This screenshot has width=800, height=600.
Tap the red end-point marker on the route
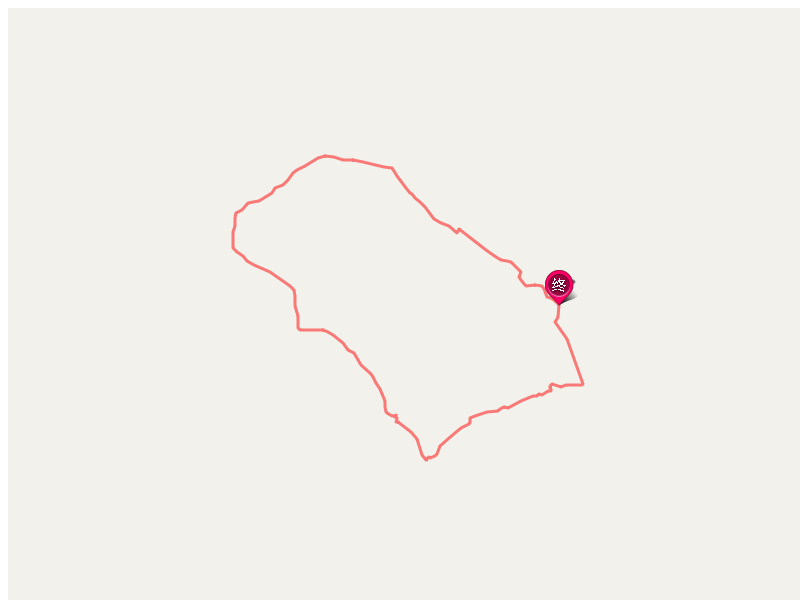pos(559,285)
